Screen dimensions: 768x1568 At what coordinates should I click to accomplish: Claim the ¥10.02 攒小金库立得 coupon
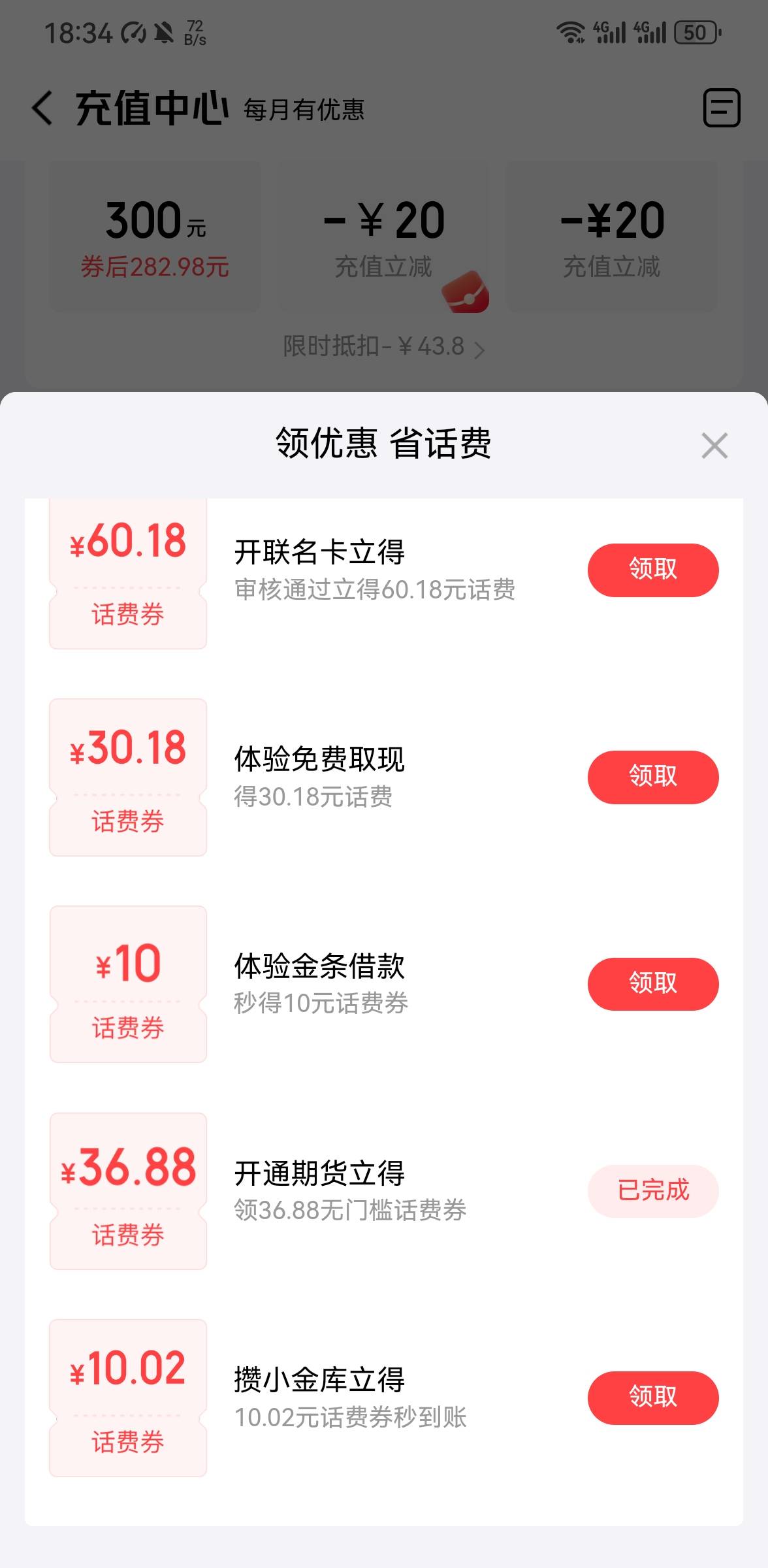tap(653, 1397)
